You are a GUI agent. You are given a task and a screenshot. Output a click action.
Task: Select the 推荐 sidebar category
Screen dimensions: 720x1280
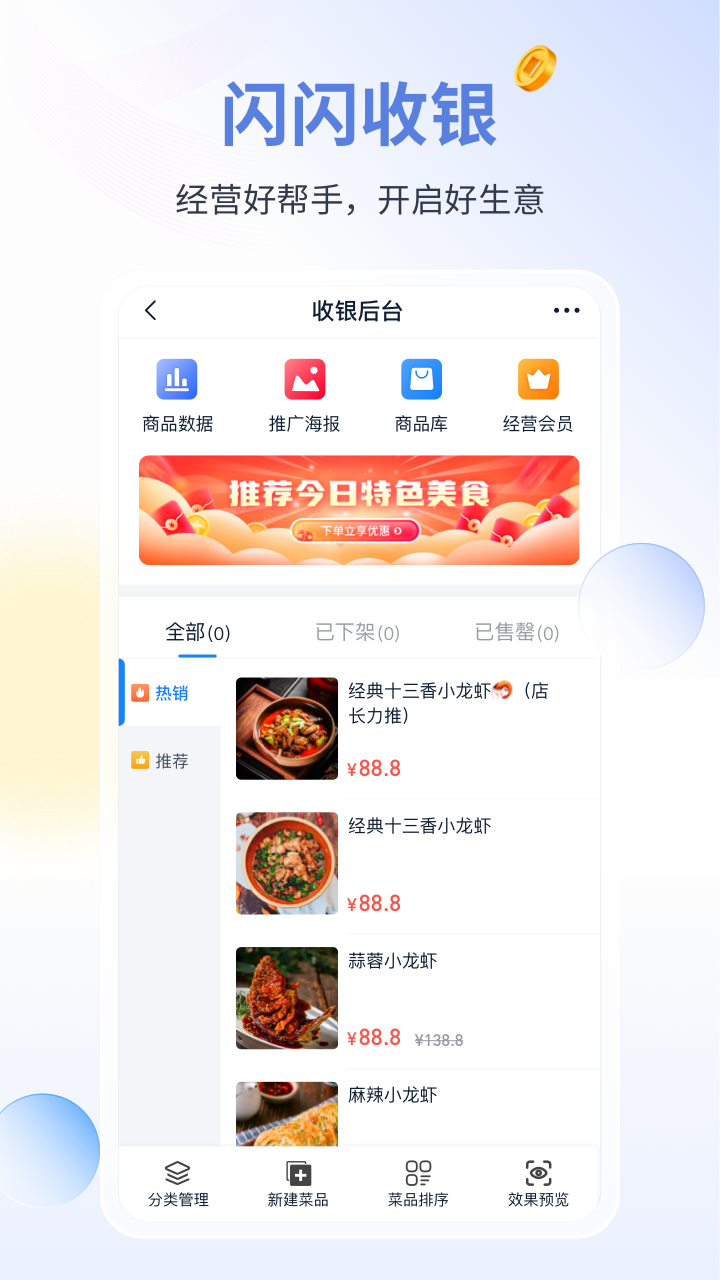click(x=170, y=761)
